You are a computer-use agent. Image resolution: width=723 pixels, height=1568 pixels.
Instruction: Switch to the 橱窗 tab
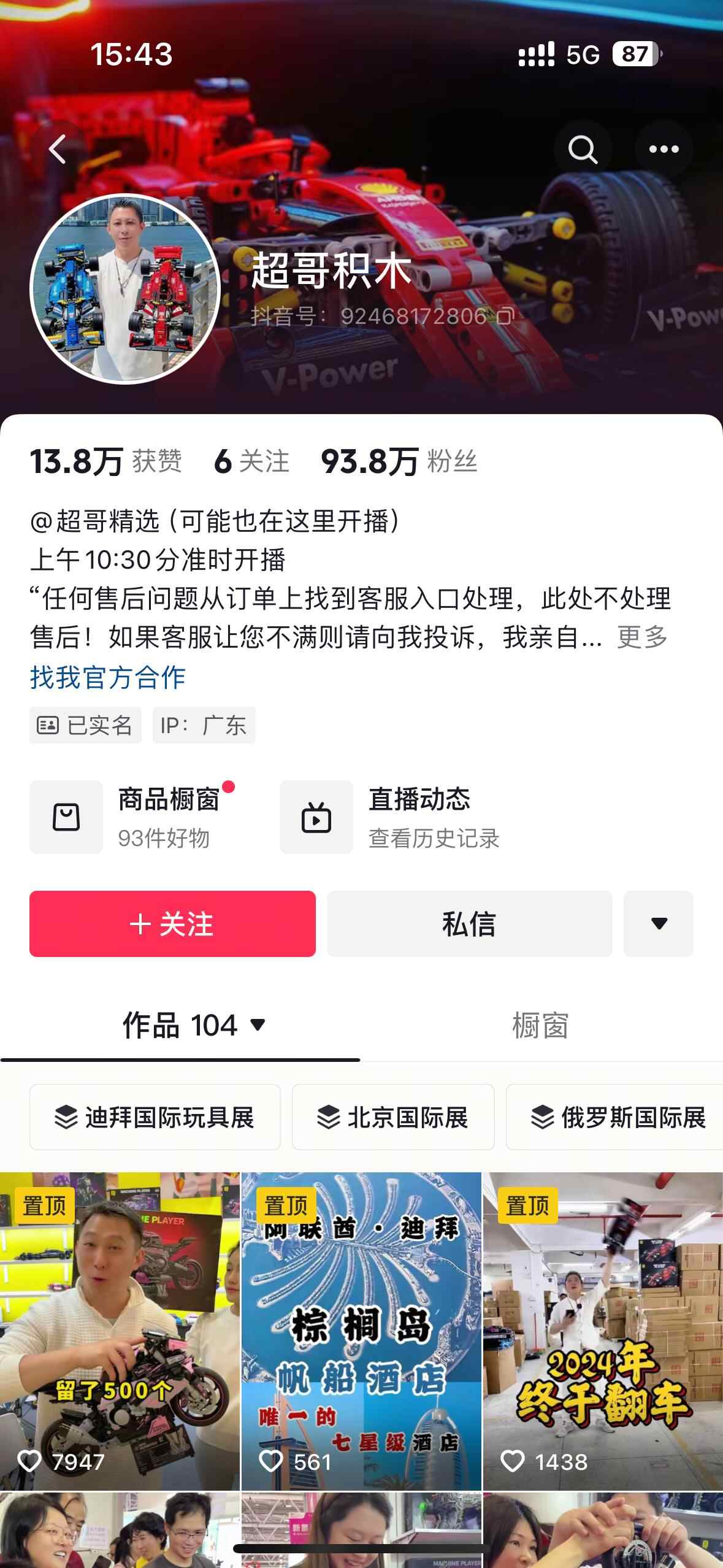point(540,1026)
